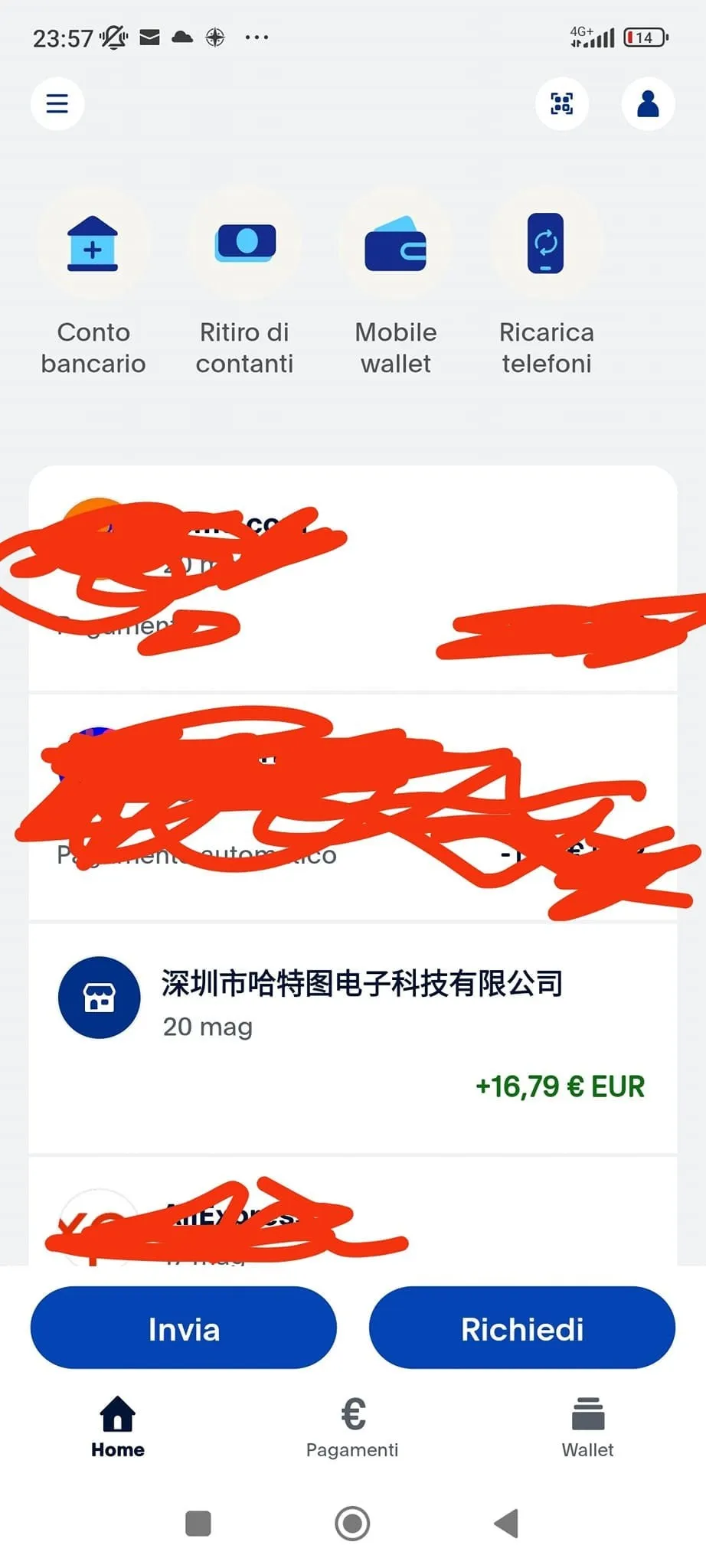Switch to the Wallet tab

(587, 1428)
